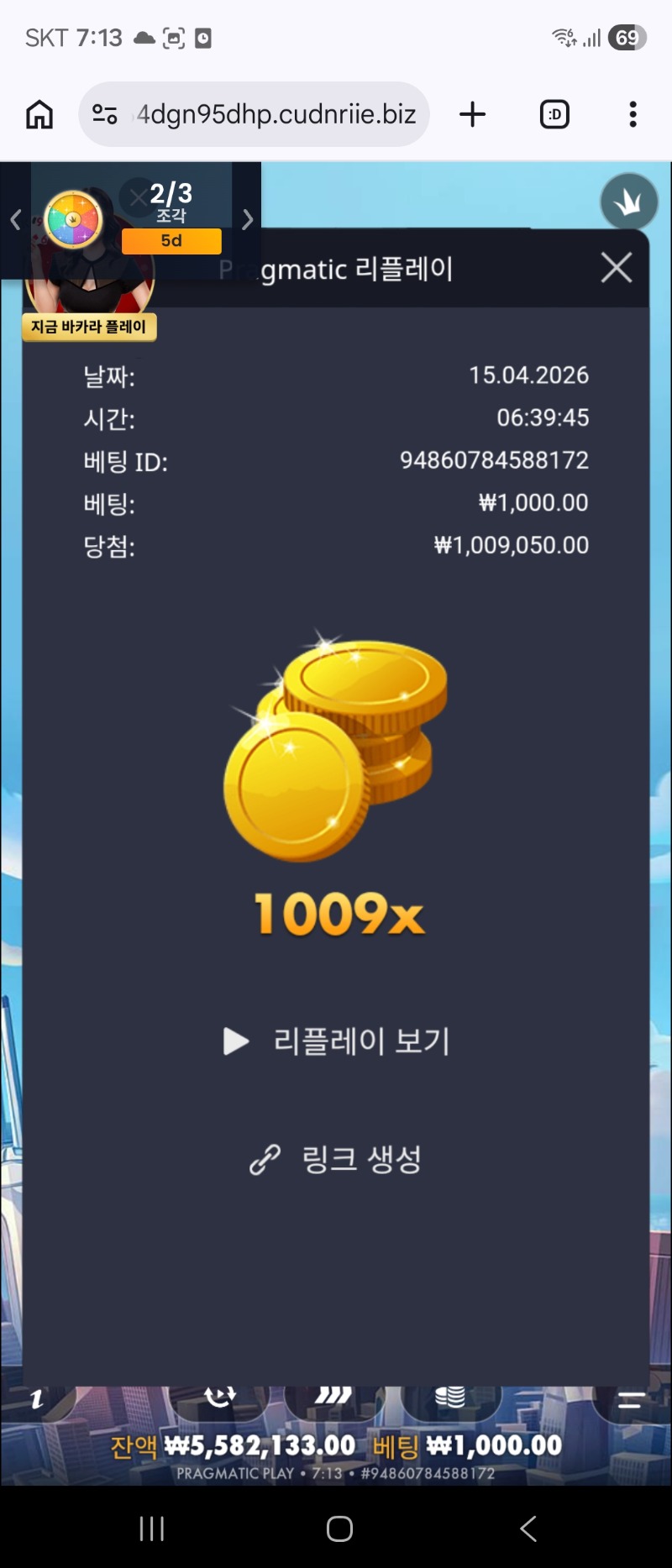
Task: Open the 지금 바카라 플레이 promo banner
Action: click(x=89, y=327)
